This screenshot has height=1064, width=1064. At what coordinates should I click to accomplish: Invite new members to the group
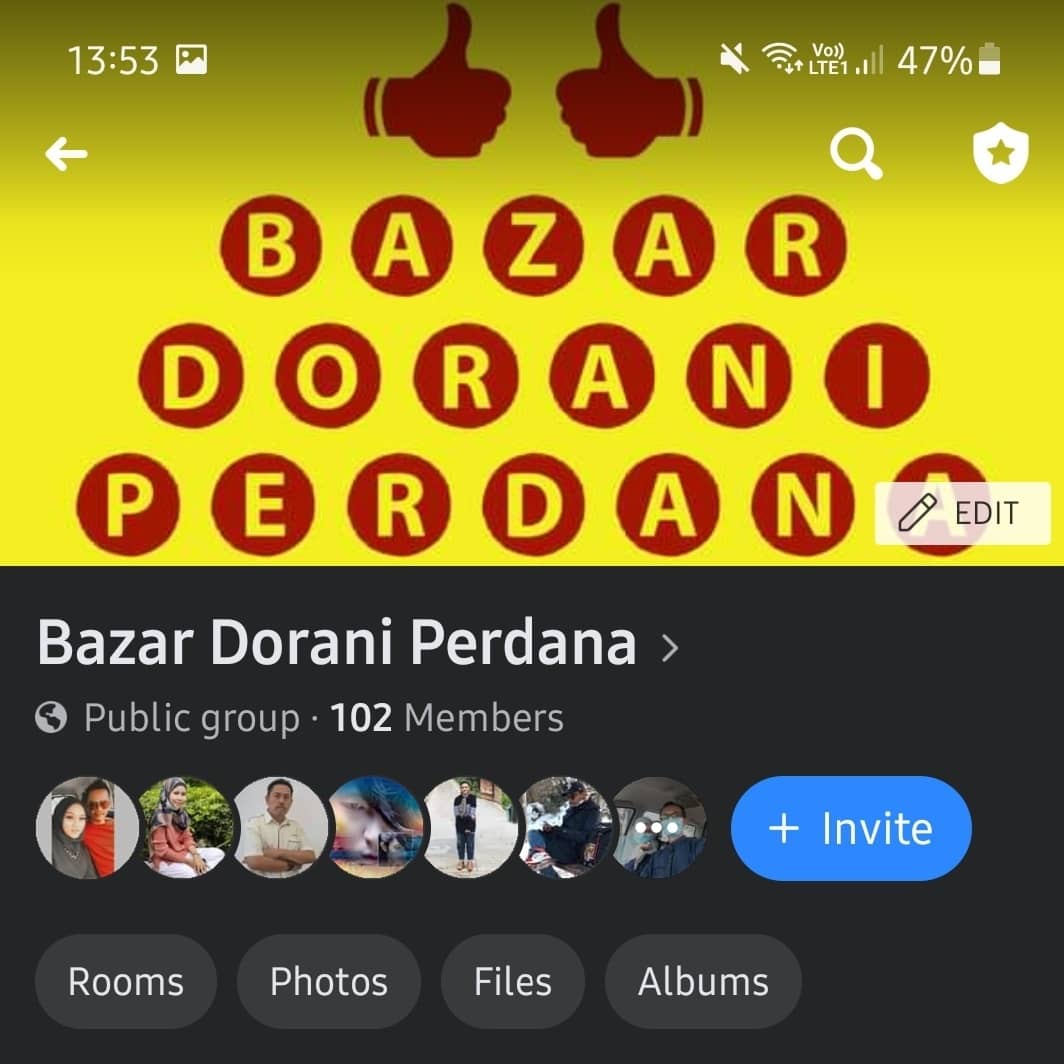[x=851, y=828]
